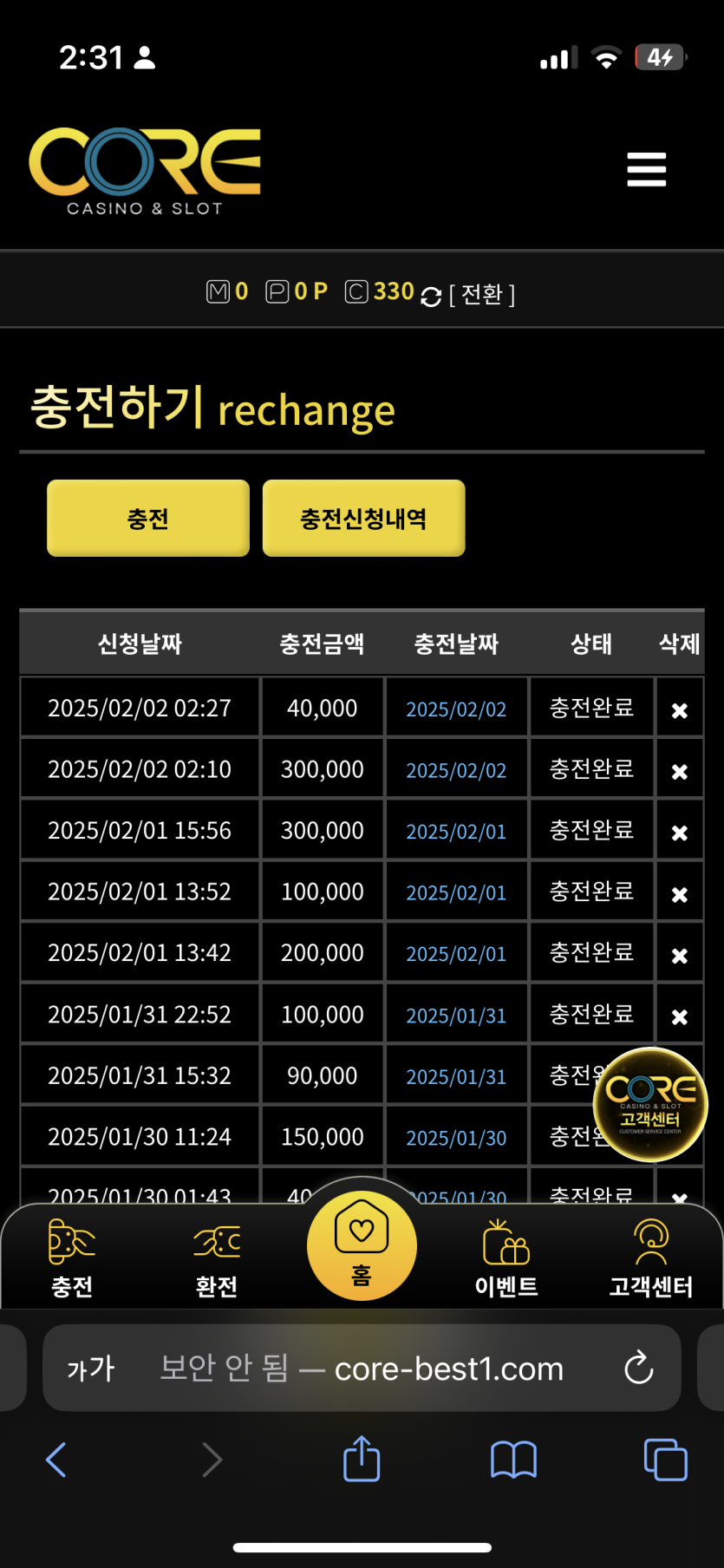This screenshot has width=724, height=1568.
Task: Tap the yellow 충전 button
Action: 148,519
